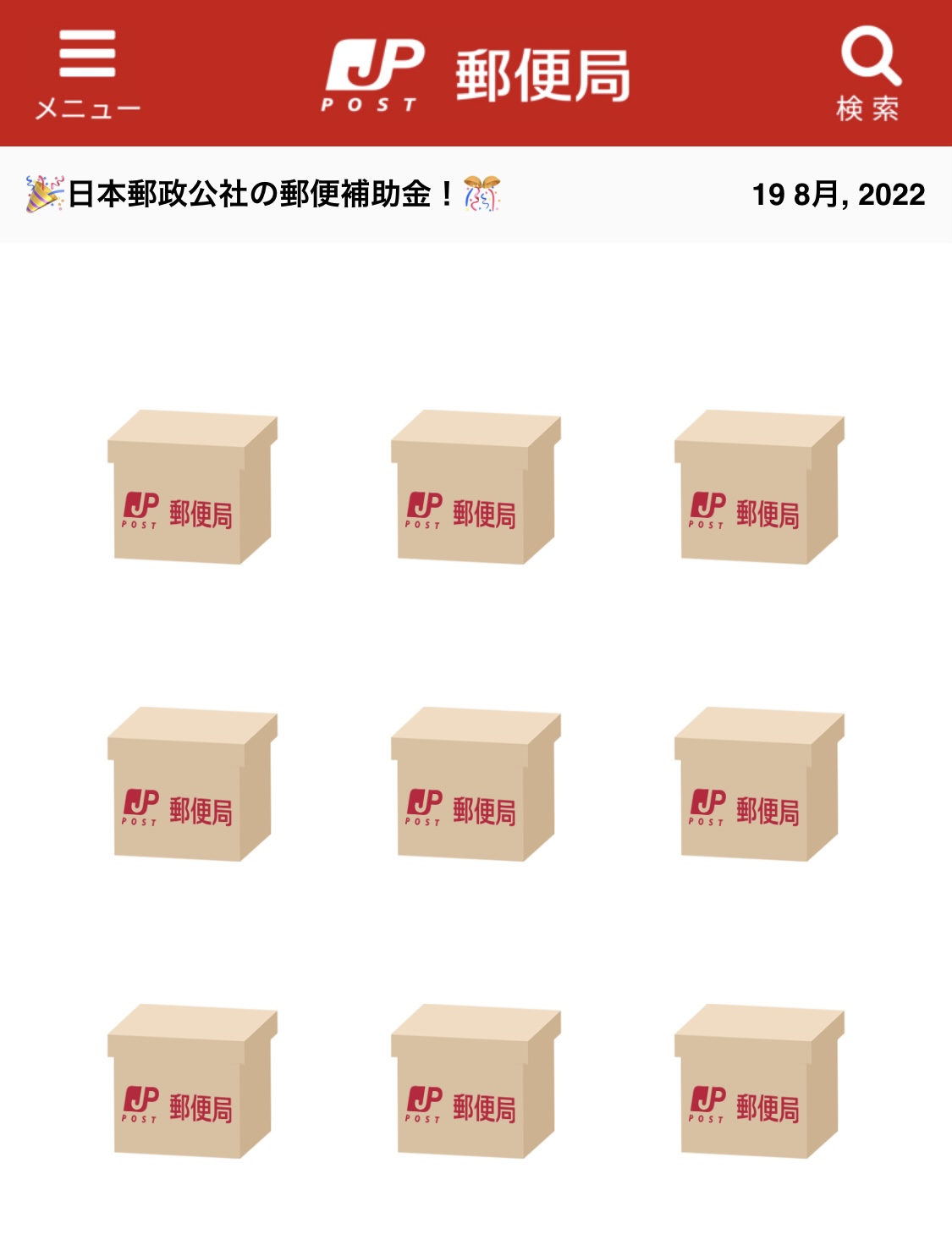
Task: Tap the 検索 search icon
Action: 869,72
